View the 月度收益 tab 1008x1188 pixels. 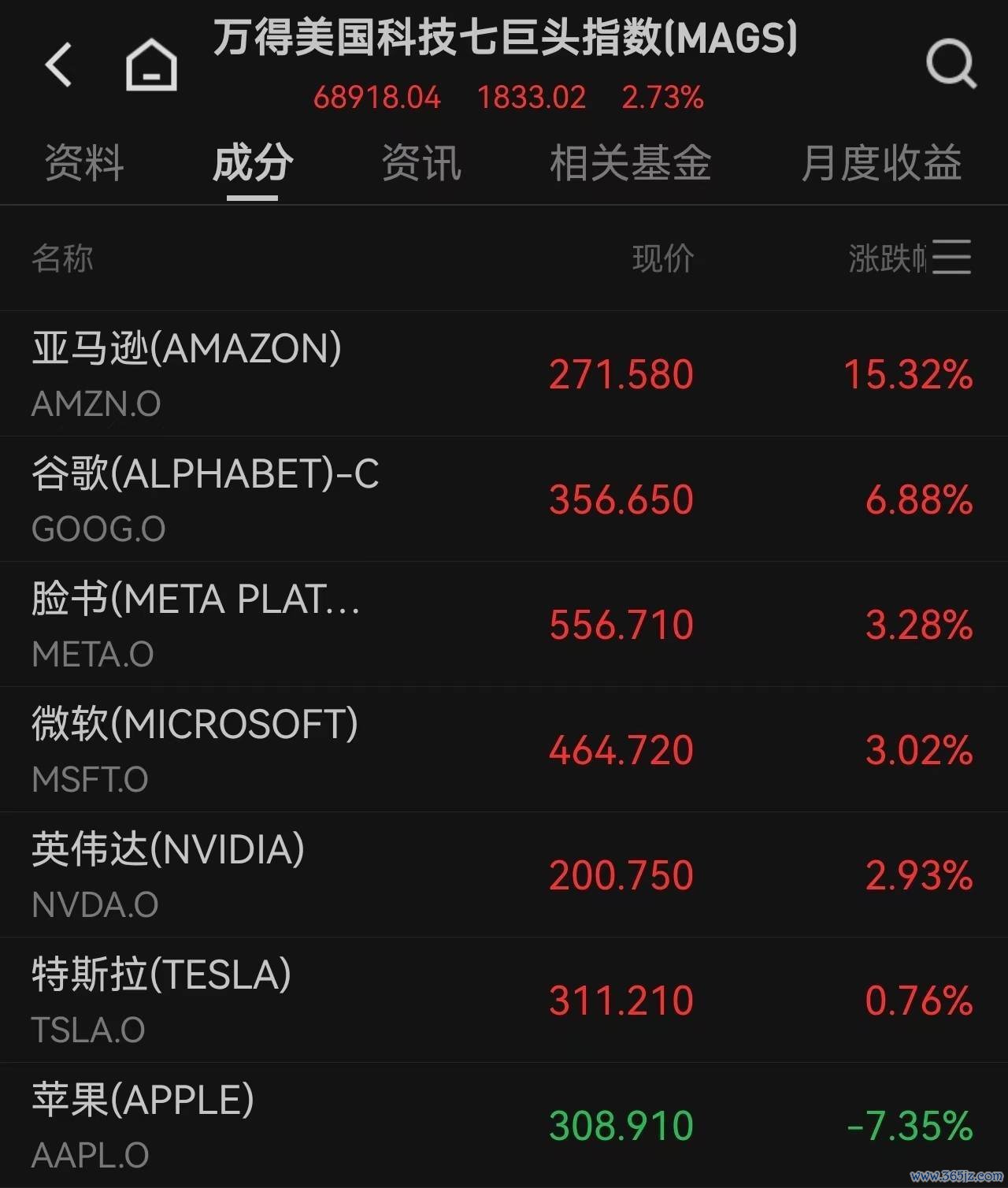[881, 163]
